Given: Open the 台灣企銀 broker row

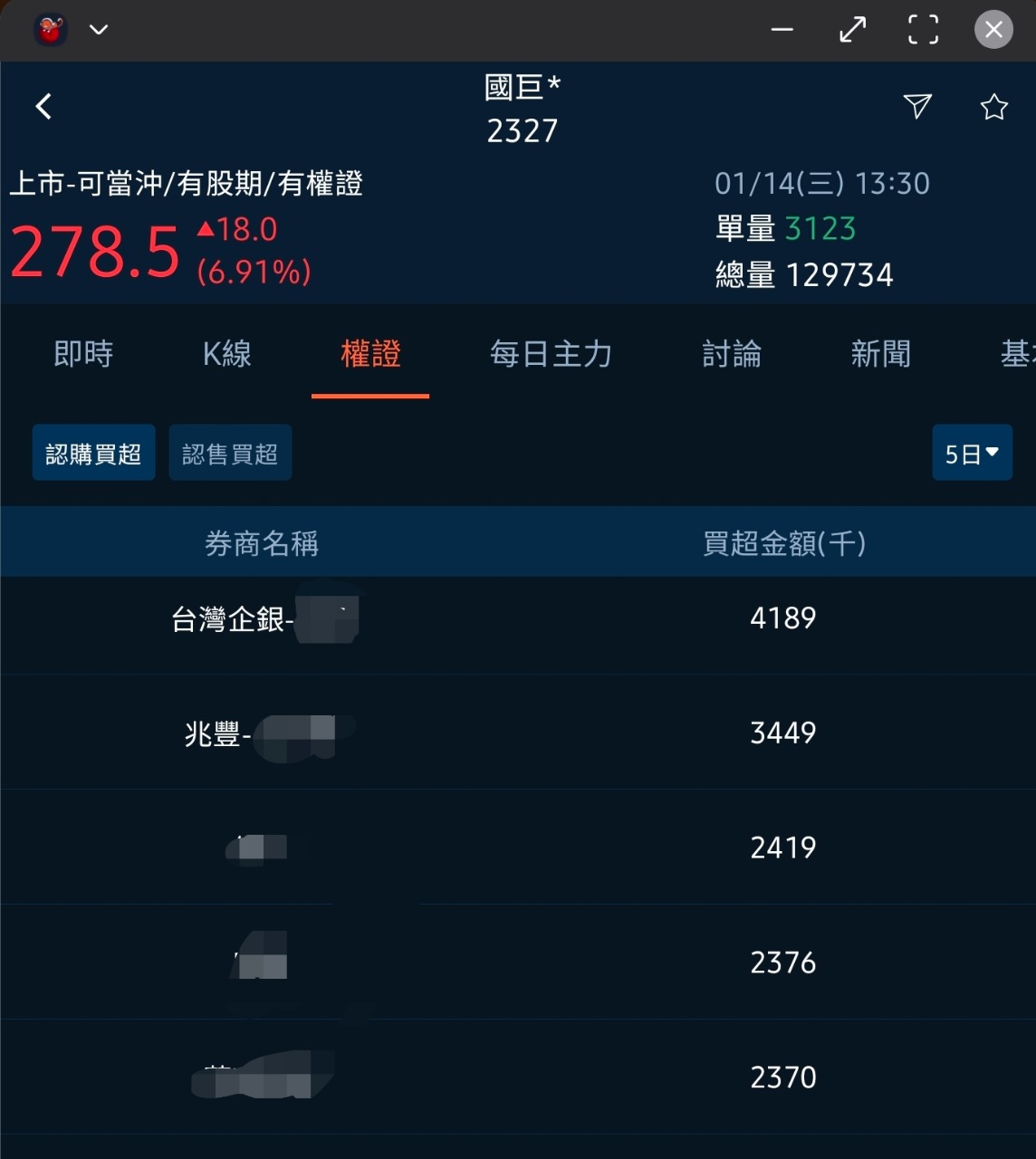Looking at the screenshot, I should [518, 618].
